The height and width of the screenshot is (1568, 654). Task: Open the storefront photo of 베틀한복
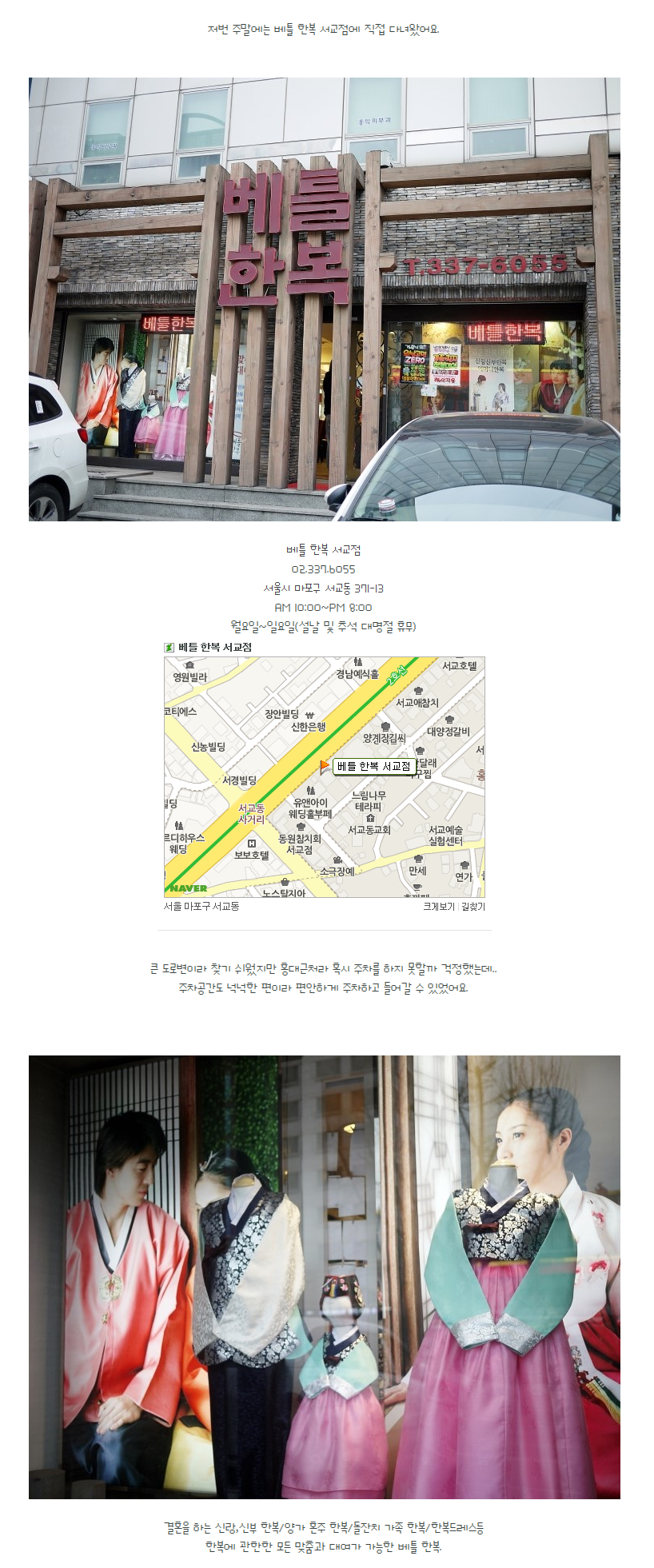[324, 299]
